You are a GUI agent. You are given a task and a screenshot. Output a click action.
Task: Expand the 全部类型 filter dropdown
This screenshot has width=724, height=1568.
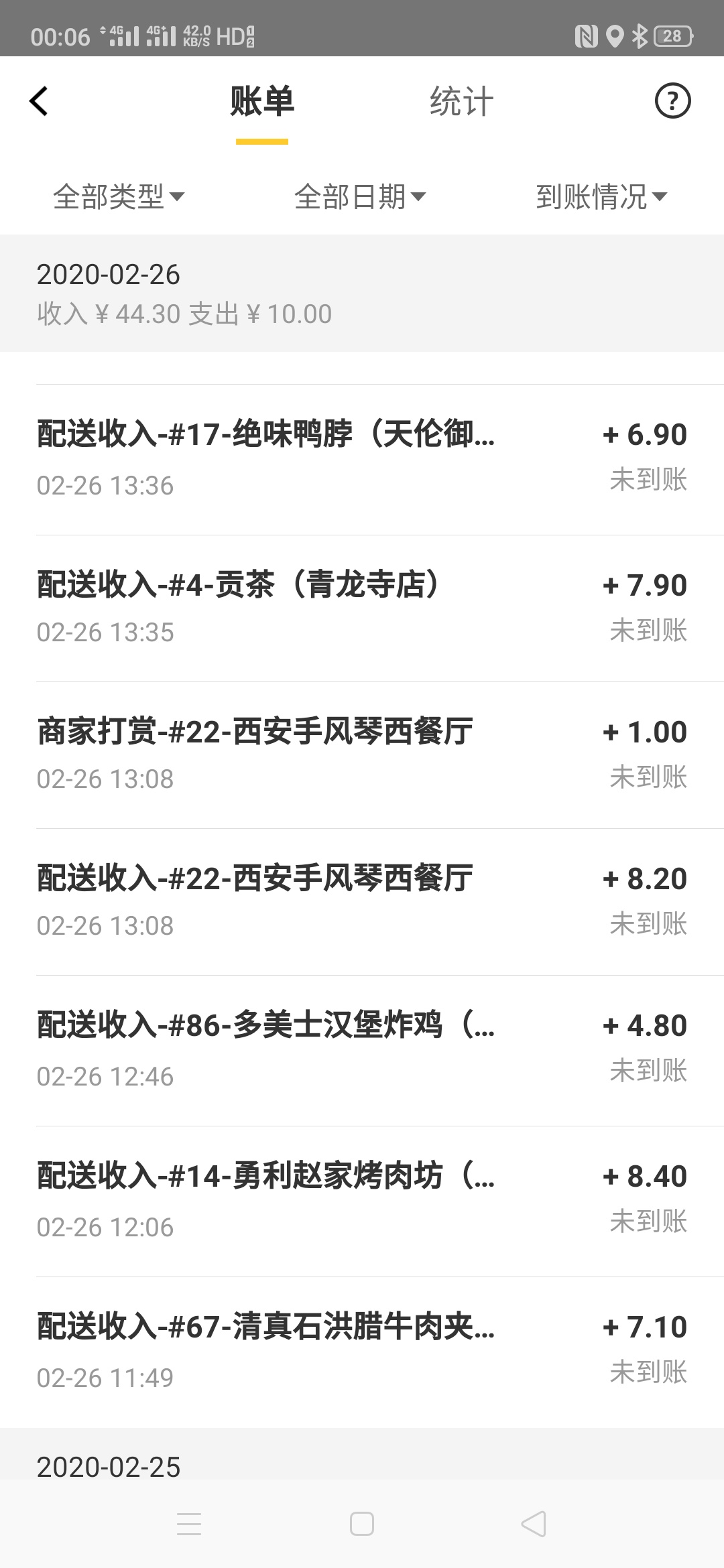(119, 196)
